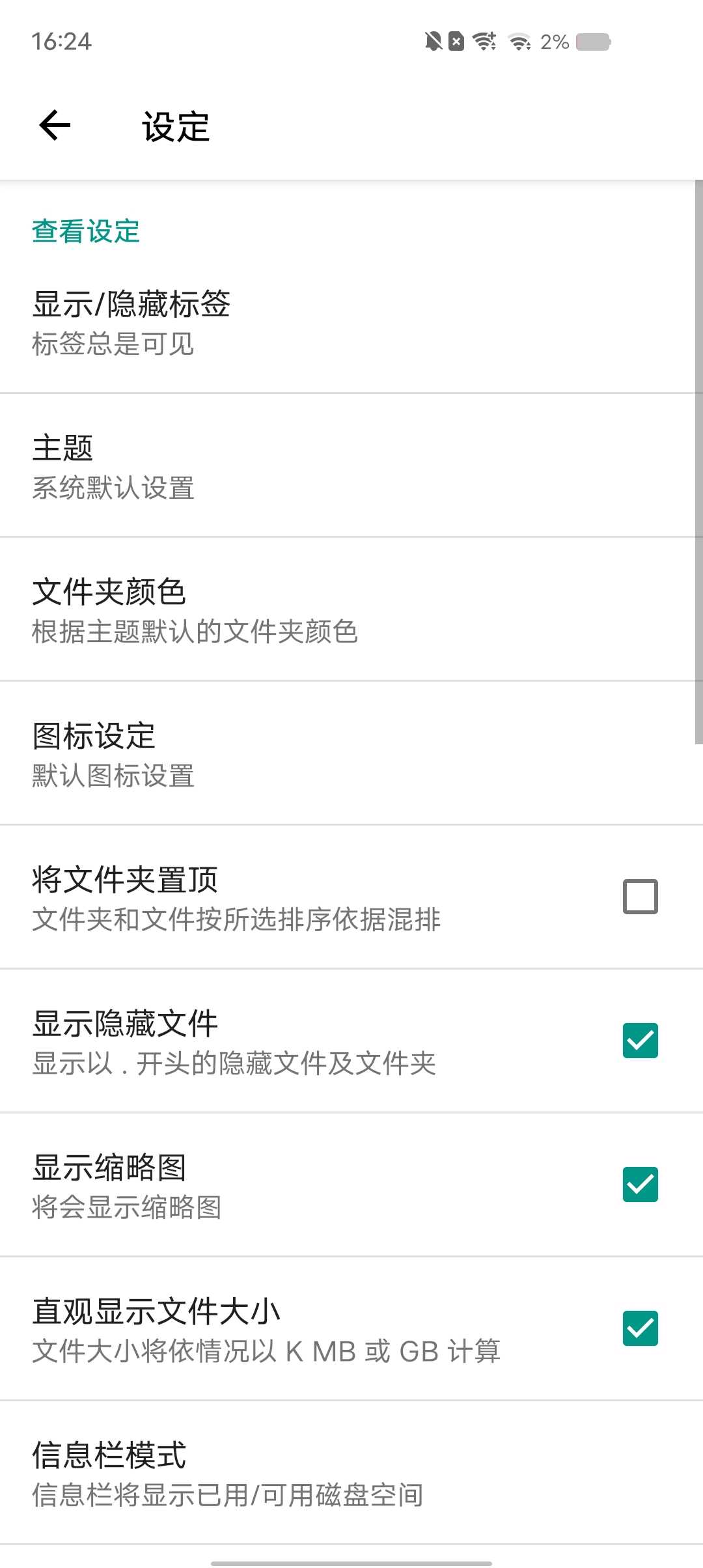The width and height of the screenshot is (703, 1568).
Task: Open the 信息栏模式 setting
Action: pos(351,1473)
